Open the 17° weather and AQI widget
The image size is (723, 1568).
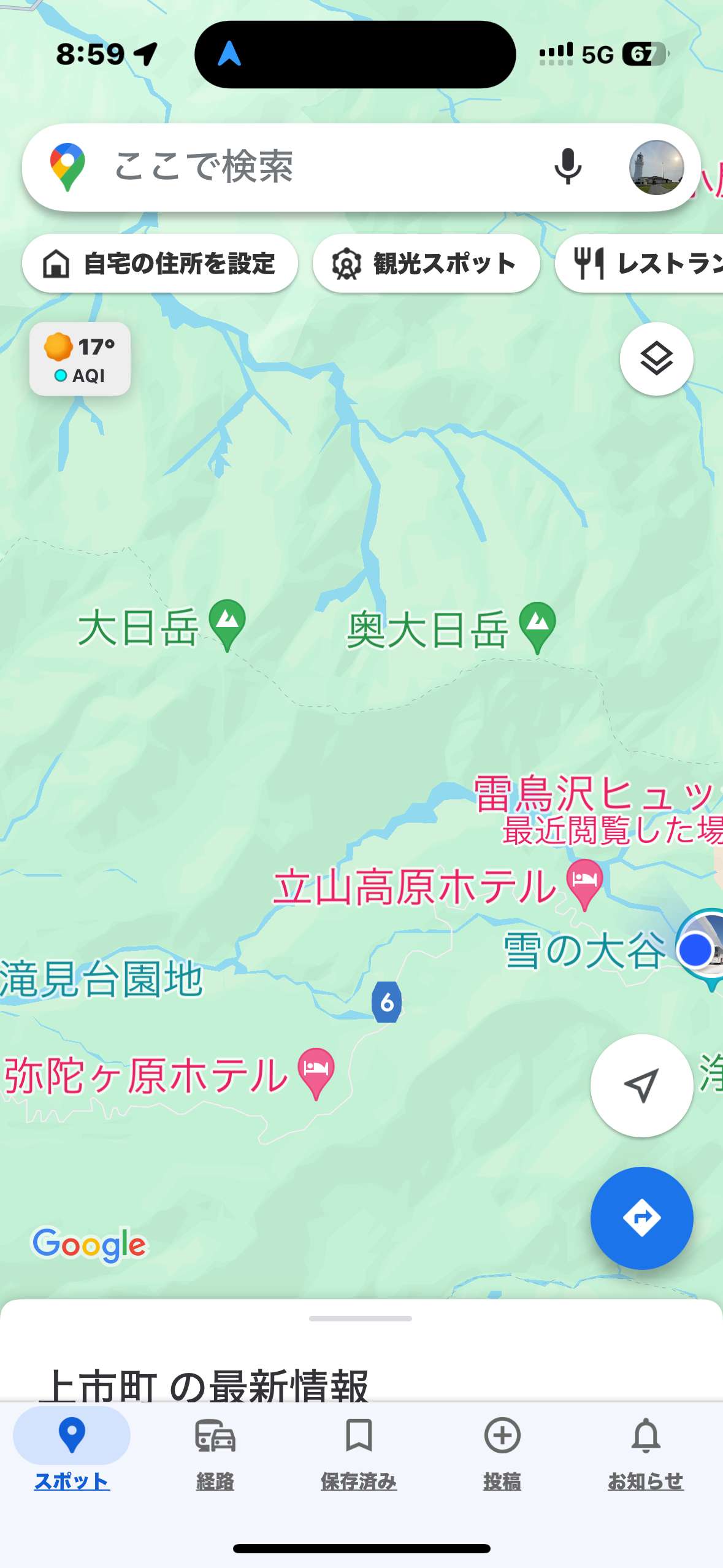point(80,359)
